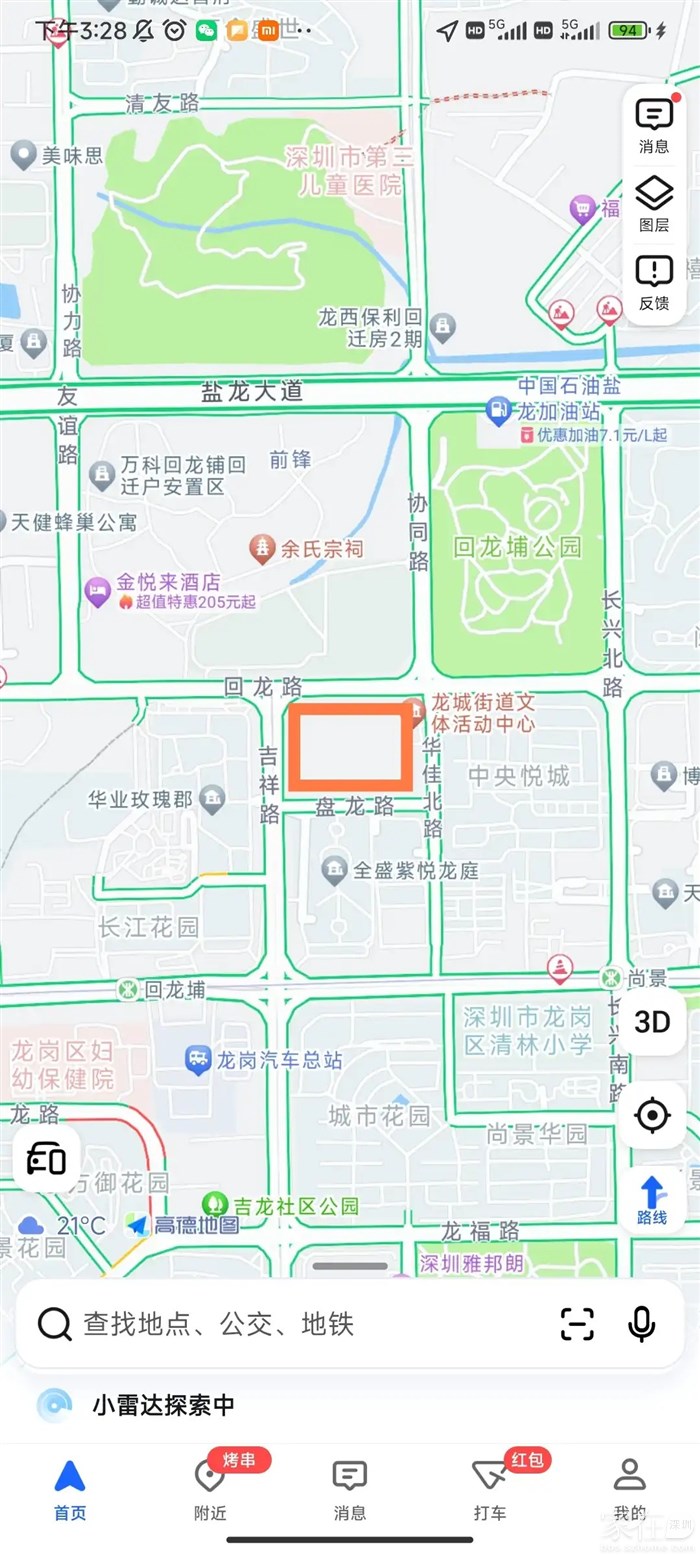Recenter map on current location
The image size is (700, 1555).
click(x=652, y=1114)
